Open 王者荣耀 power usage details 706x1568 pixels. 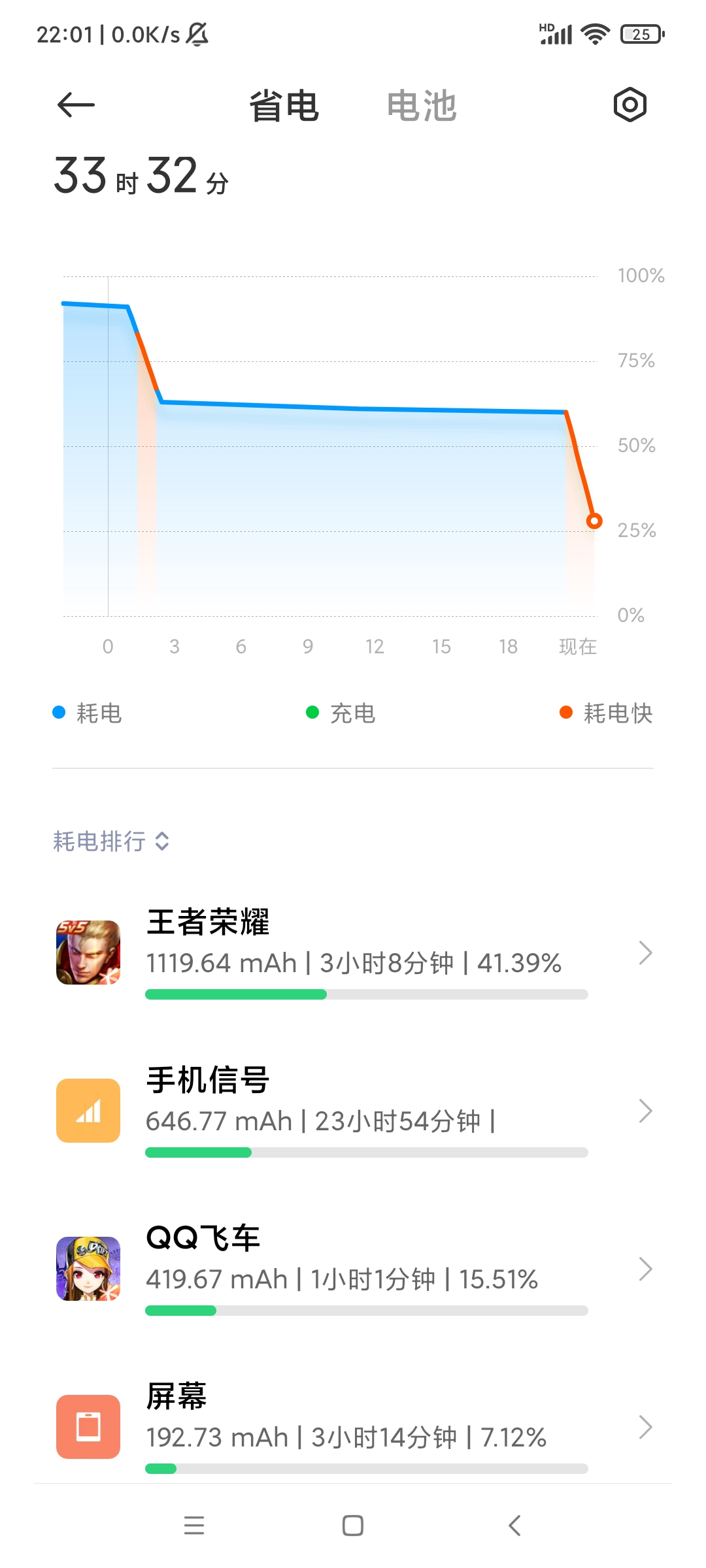coord(353,953)
